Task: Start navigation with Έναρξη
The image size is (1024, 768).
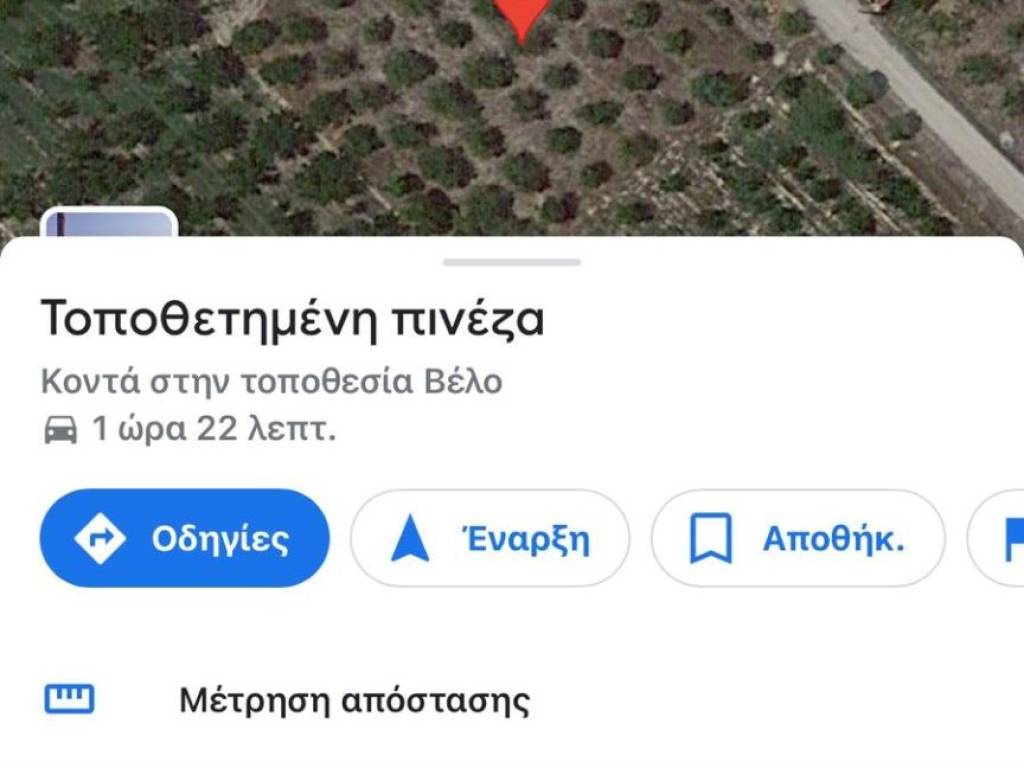Action: click(x=490, y=539)
